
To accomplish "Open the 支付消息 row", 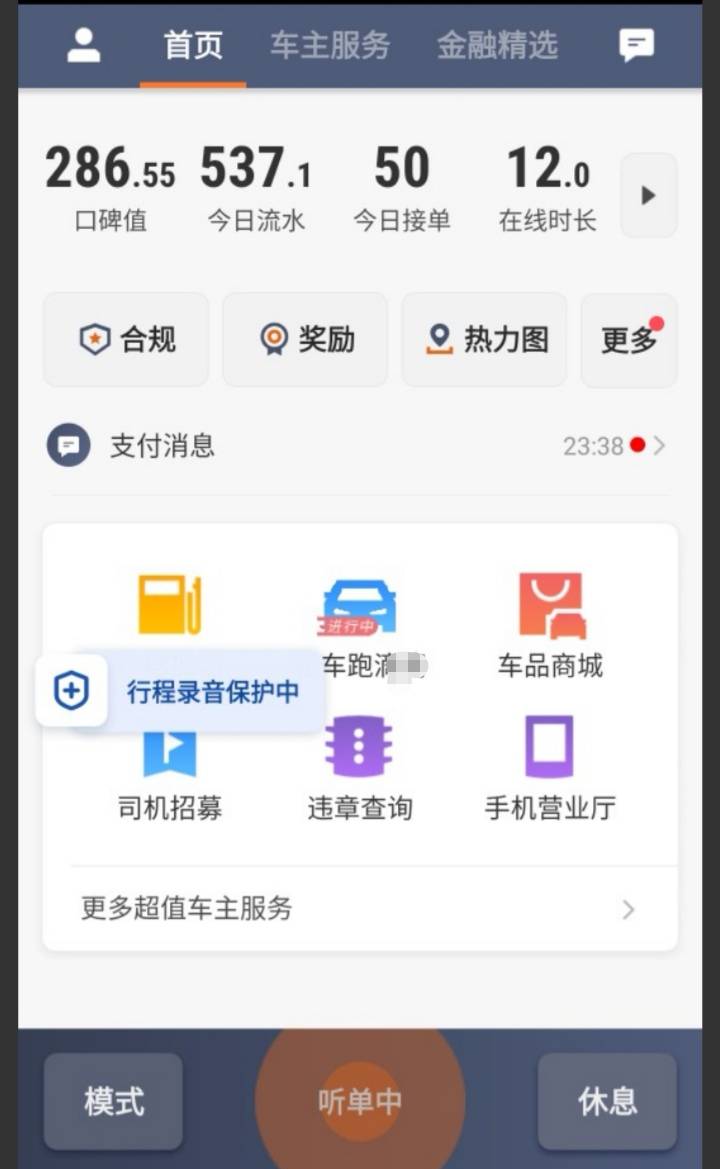I will [360, 446].
